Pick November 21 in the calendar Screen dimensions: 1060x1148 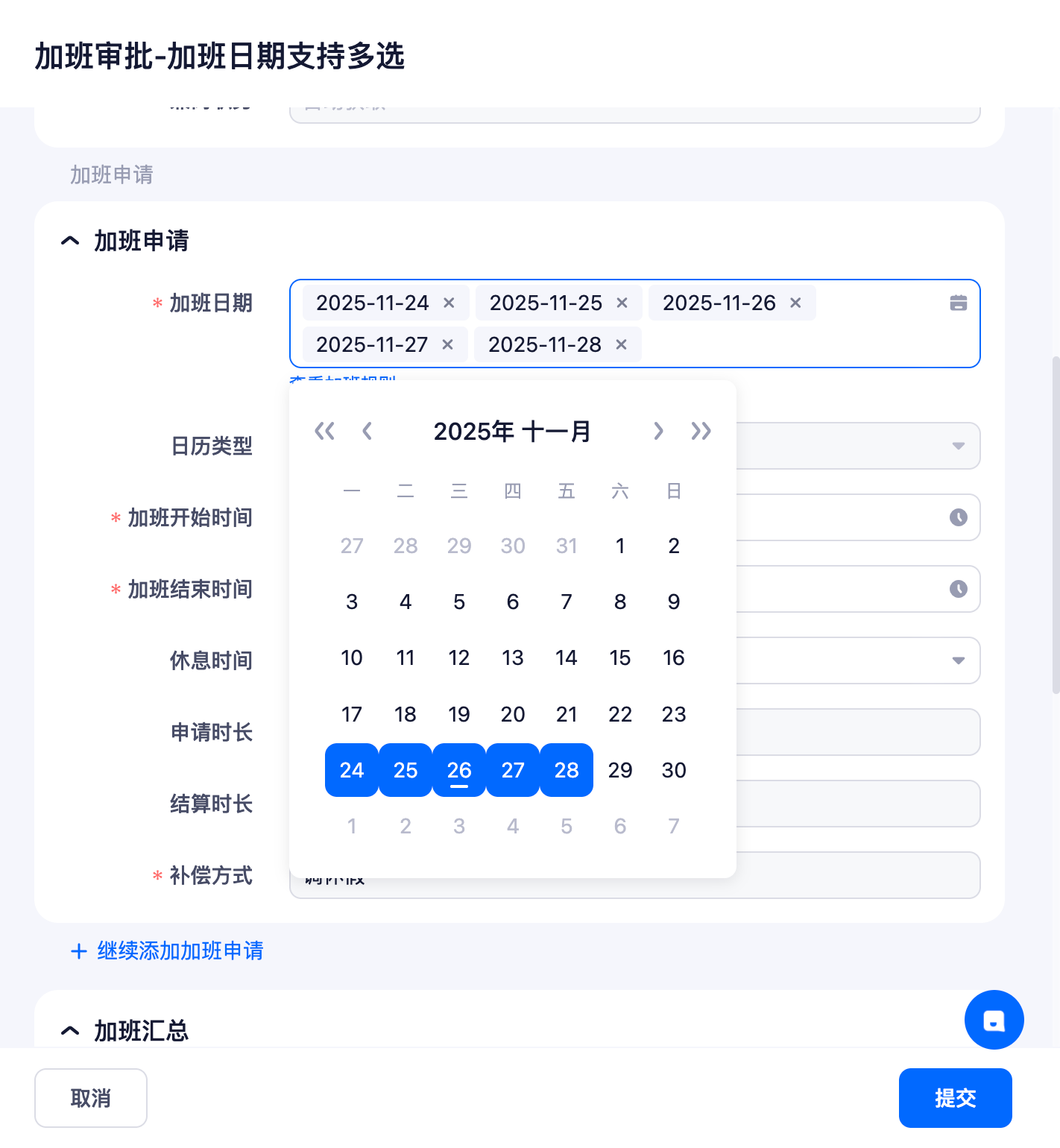coord(567,714)
